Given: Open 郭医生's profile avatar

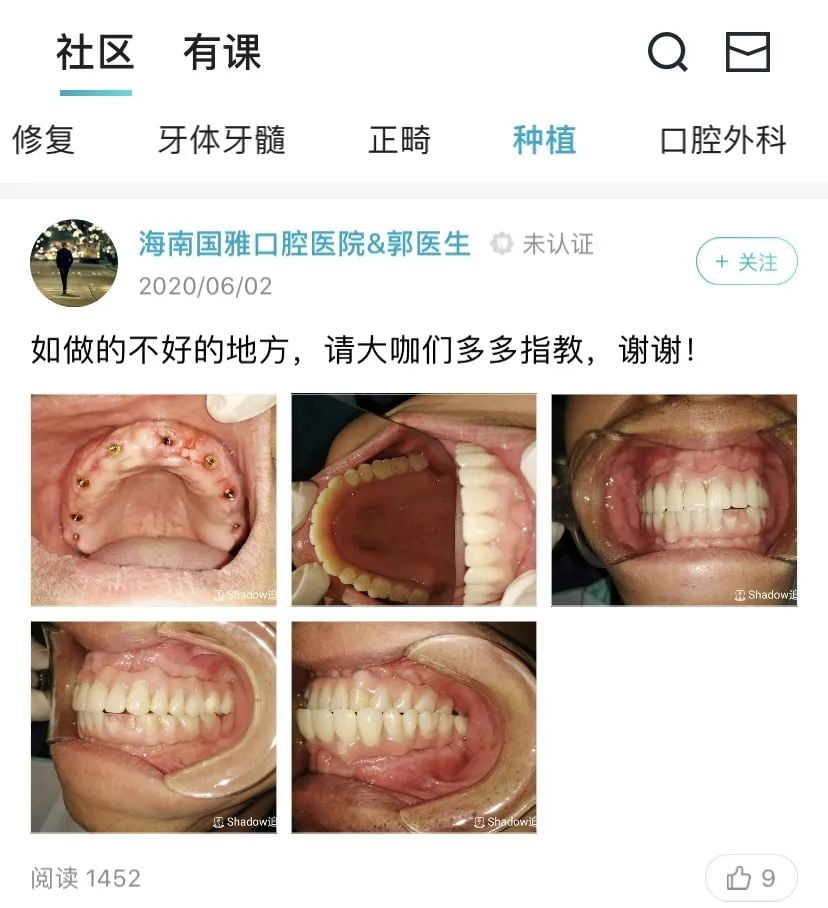Looking at the screenshot, I should pos(74,263).
